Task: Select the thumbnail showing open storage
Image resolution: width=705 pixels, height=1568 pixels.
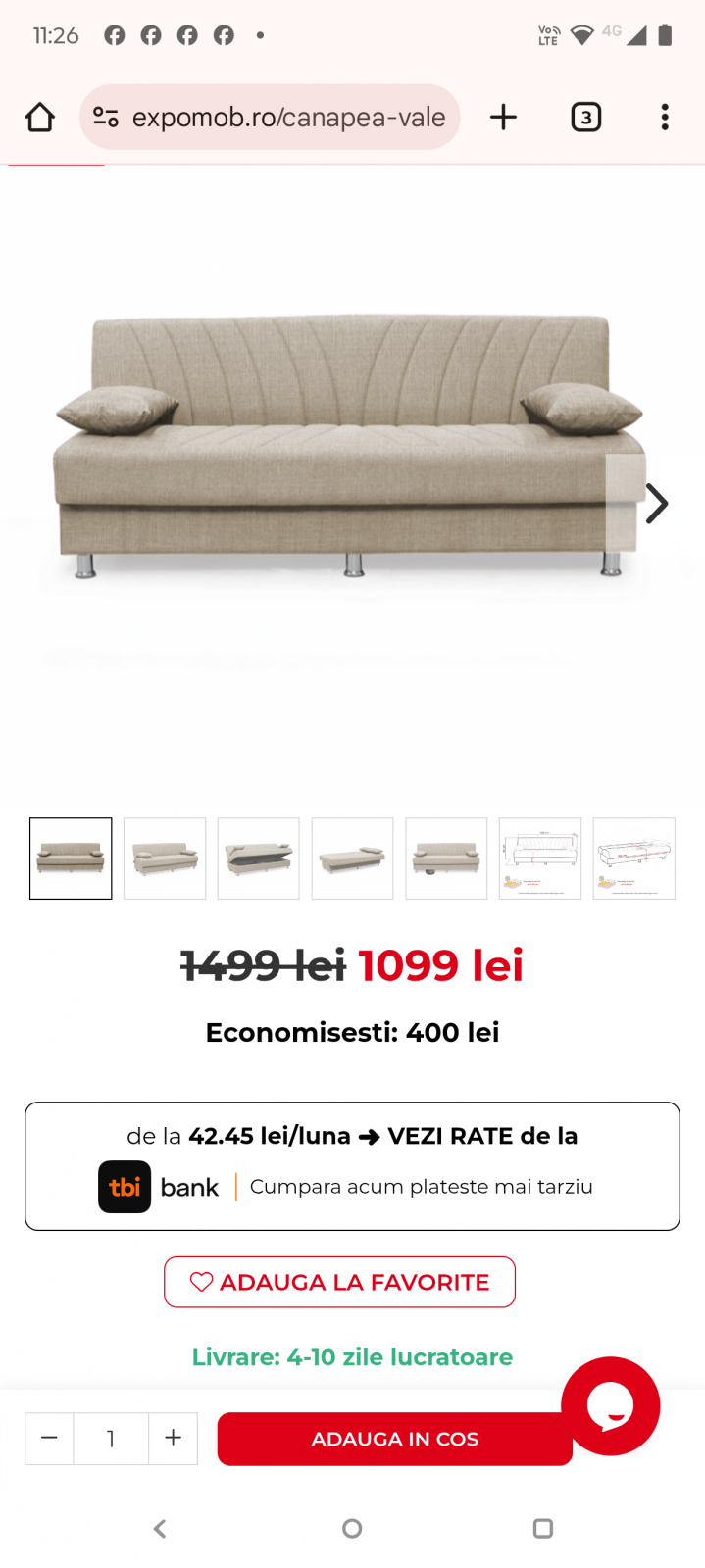Action: point(259,858)
